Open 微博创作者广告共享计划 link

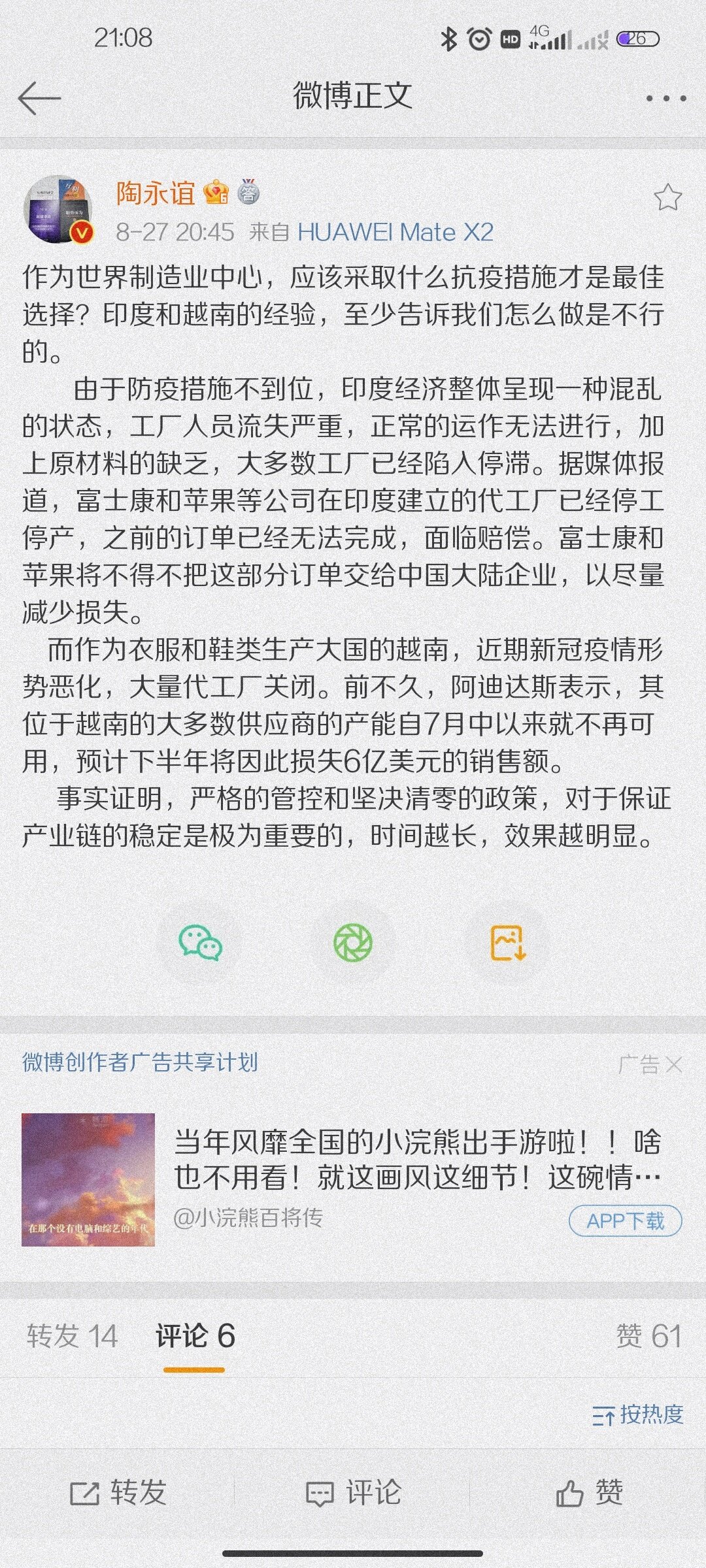coord(140,1062)
